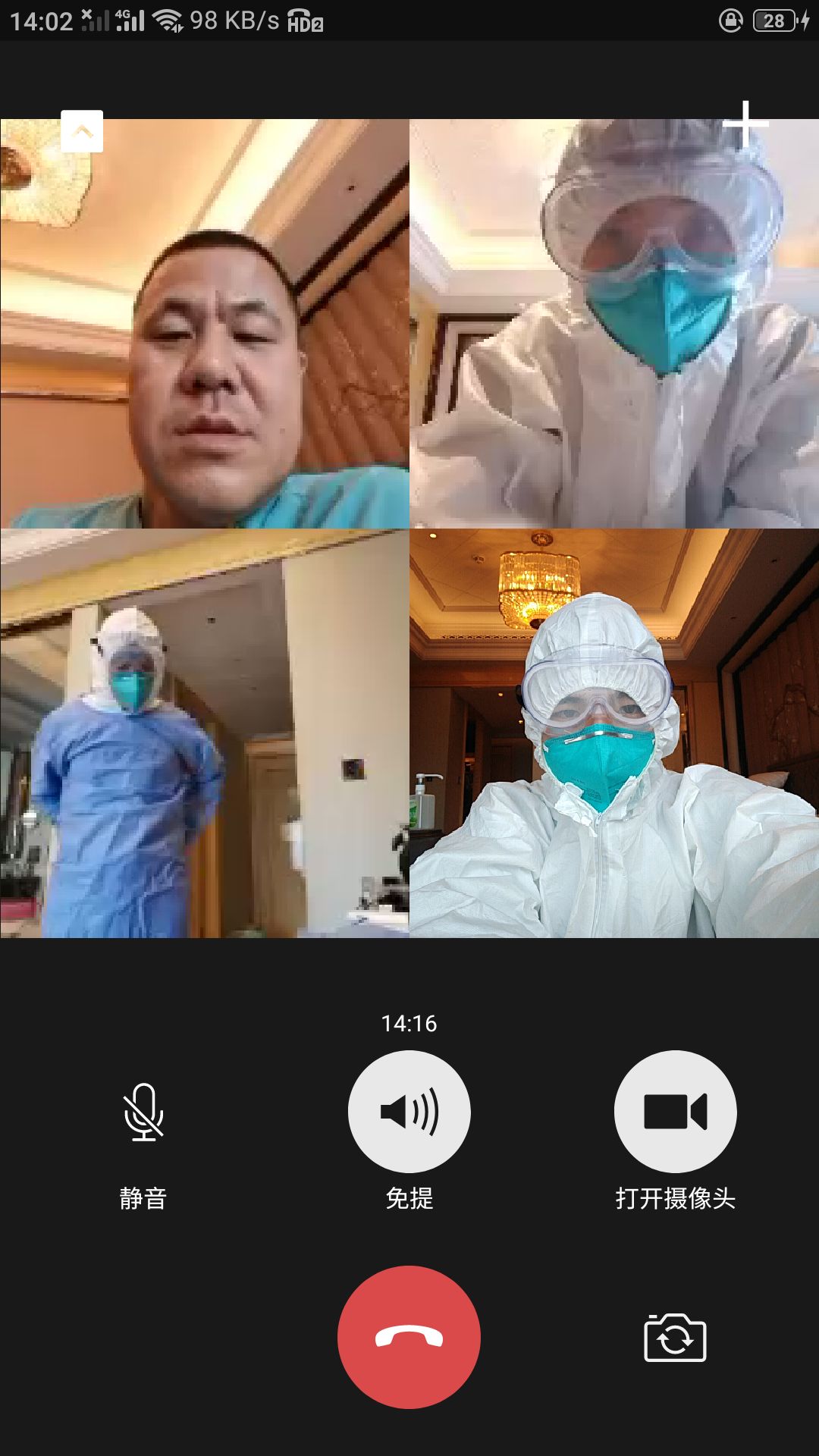Tap 打开摄像头 to turn on camera

(675, 1111)
